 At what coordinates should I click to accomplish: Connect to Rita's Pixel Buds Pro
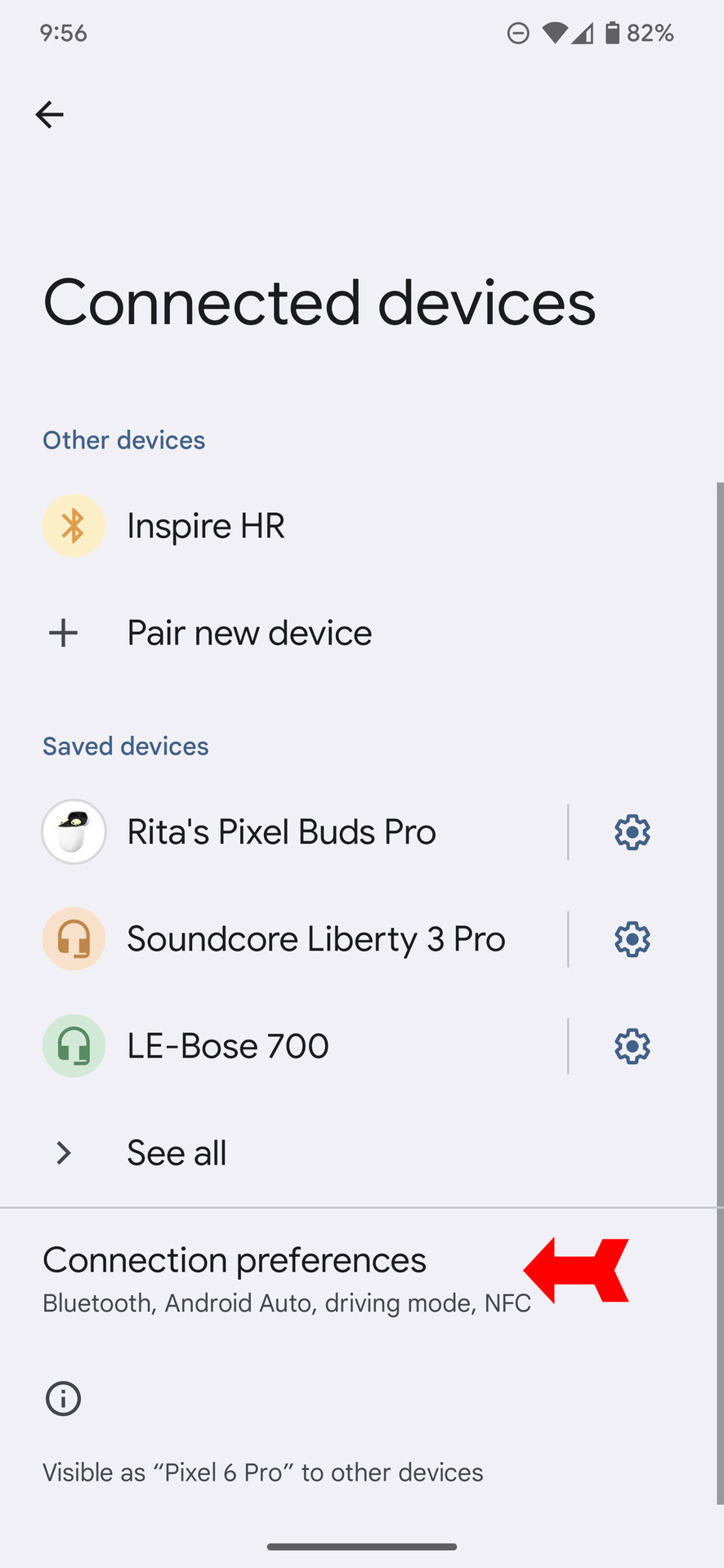pyautogui.click(x=281, y=832)
